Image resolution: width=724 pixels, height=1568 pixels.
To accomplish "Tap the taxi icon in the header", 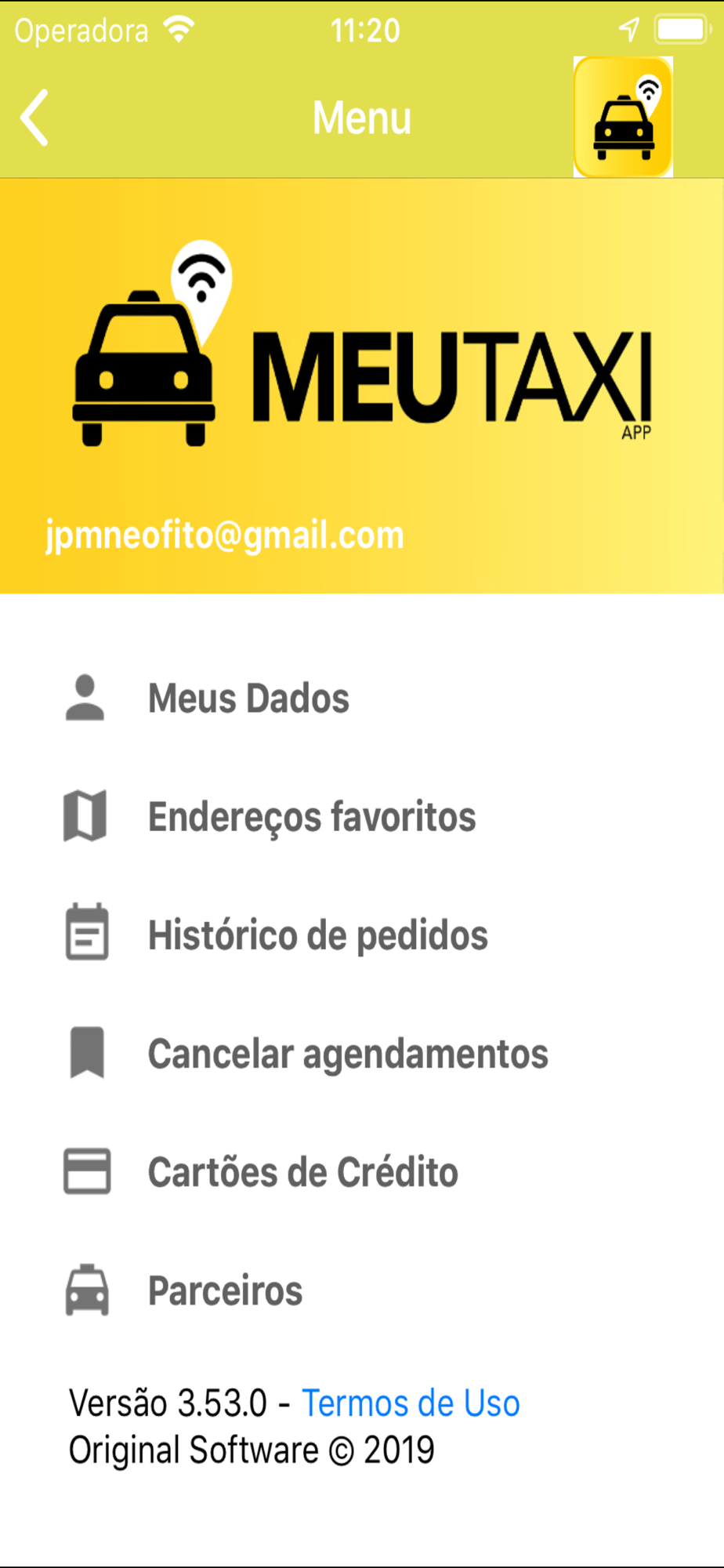I will (x=623, y=118).
